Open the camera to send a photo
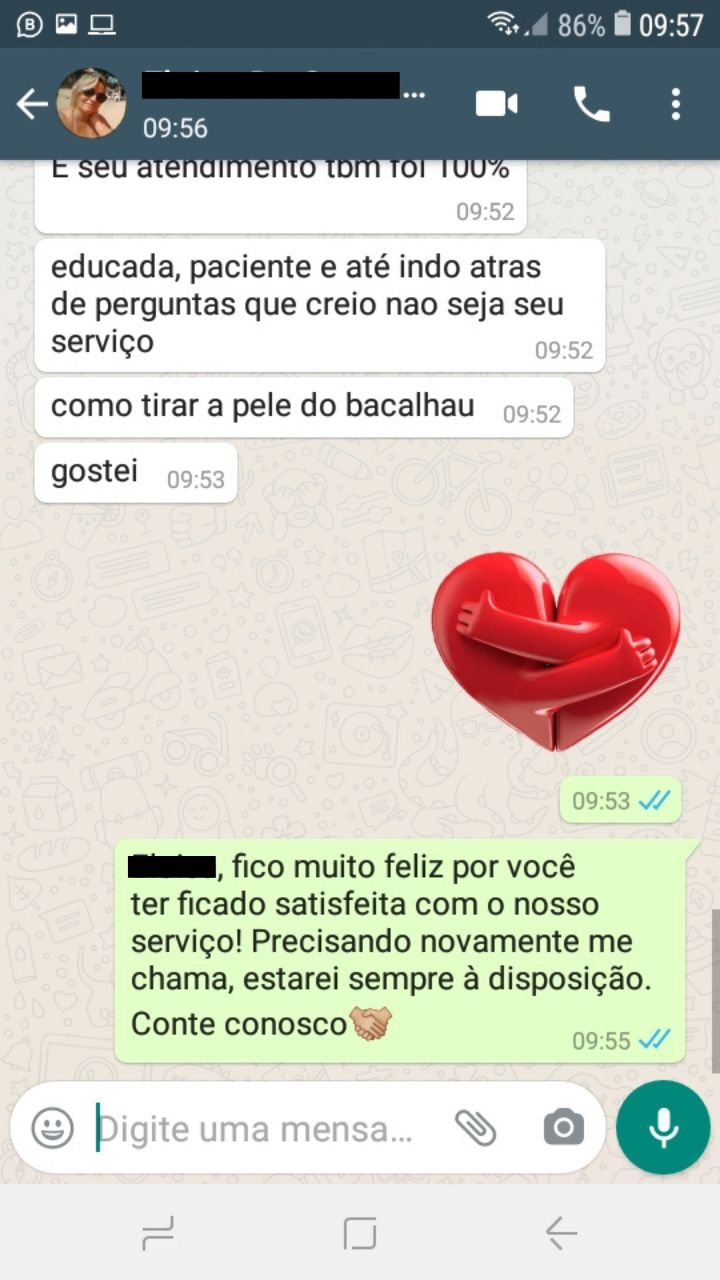Screen dimensions: 720x1280 pos(563,1129)
